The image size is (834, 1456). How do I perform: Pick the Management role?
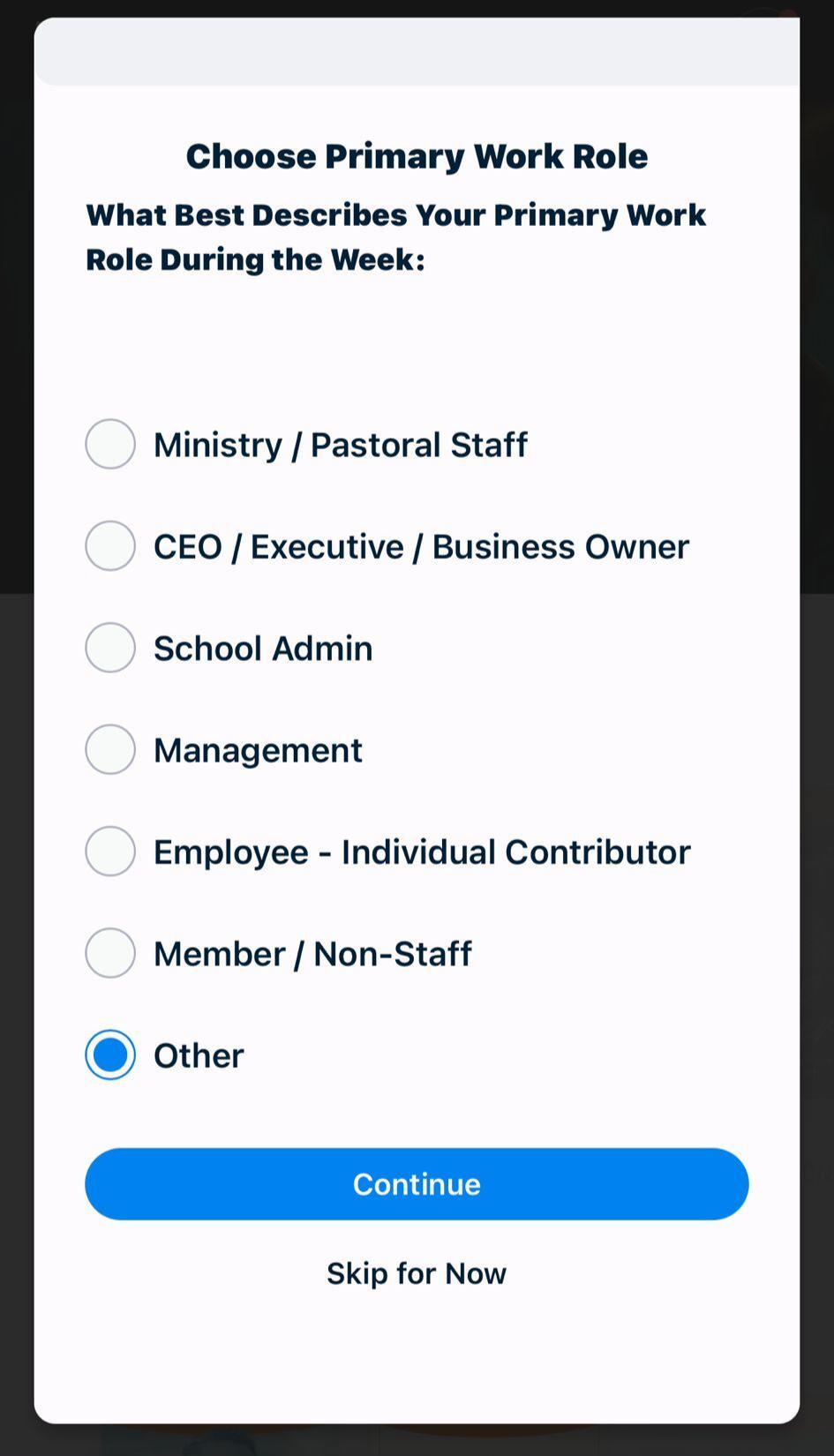pos(110,750)
